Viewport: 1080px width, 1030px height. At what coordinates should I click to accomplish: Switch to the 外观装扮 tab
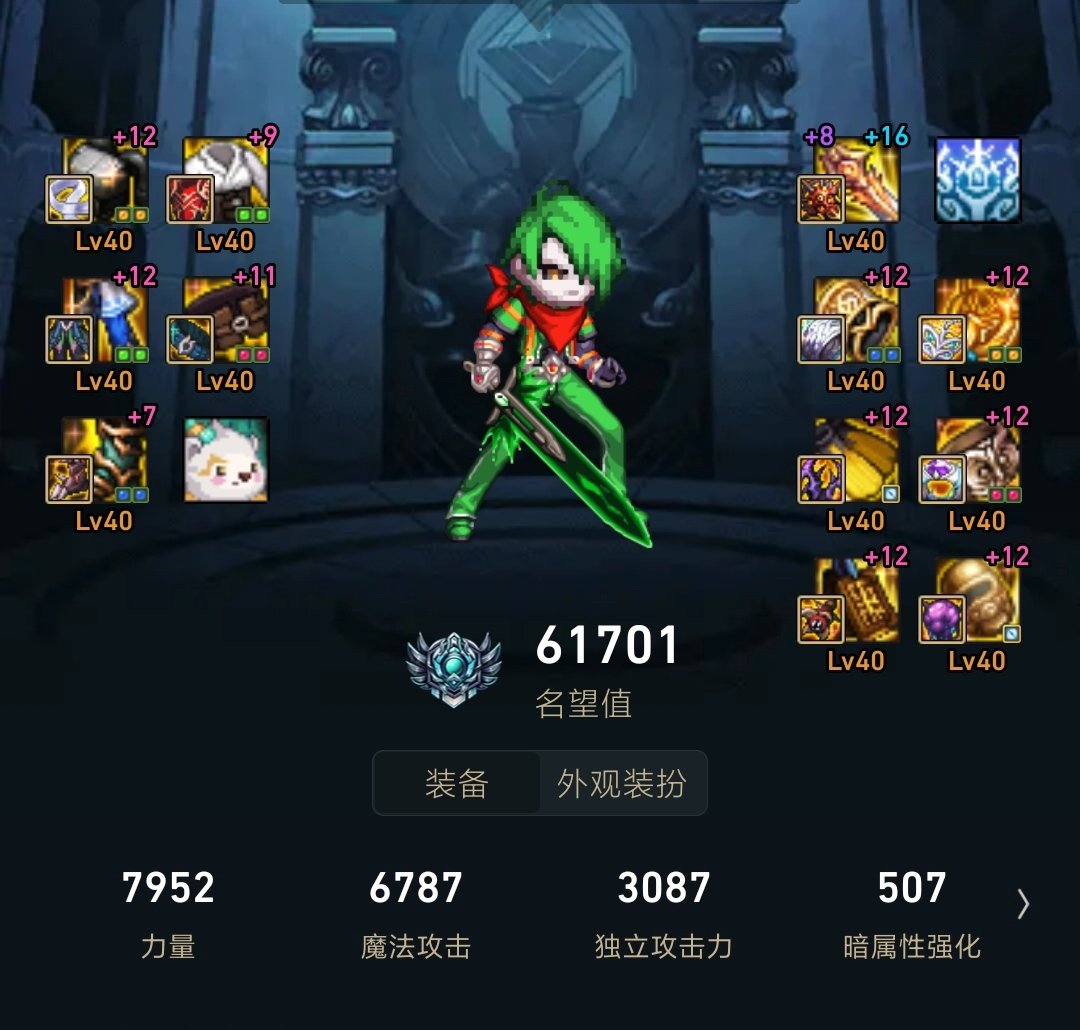point(622,783)
